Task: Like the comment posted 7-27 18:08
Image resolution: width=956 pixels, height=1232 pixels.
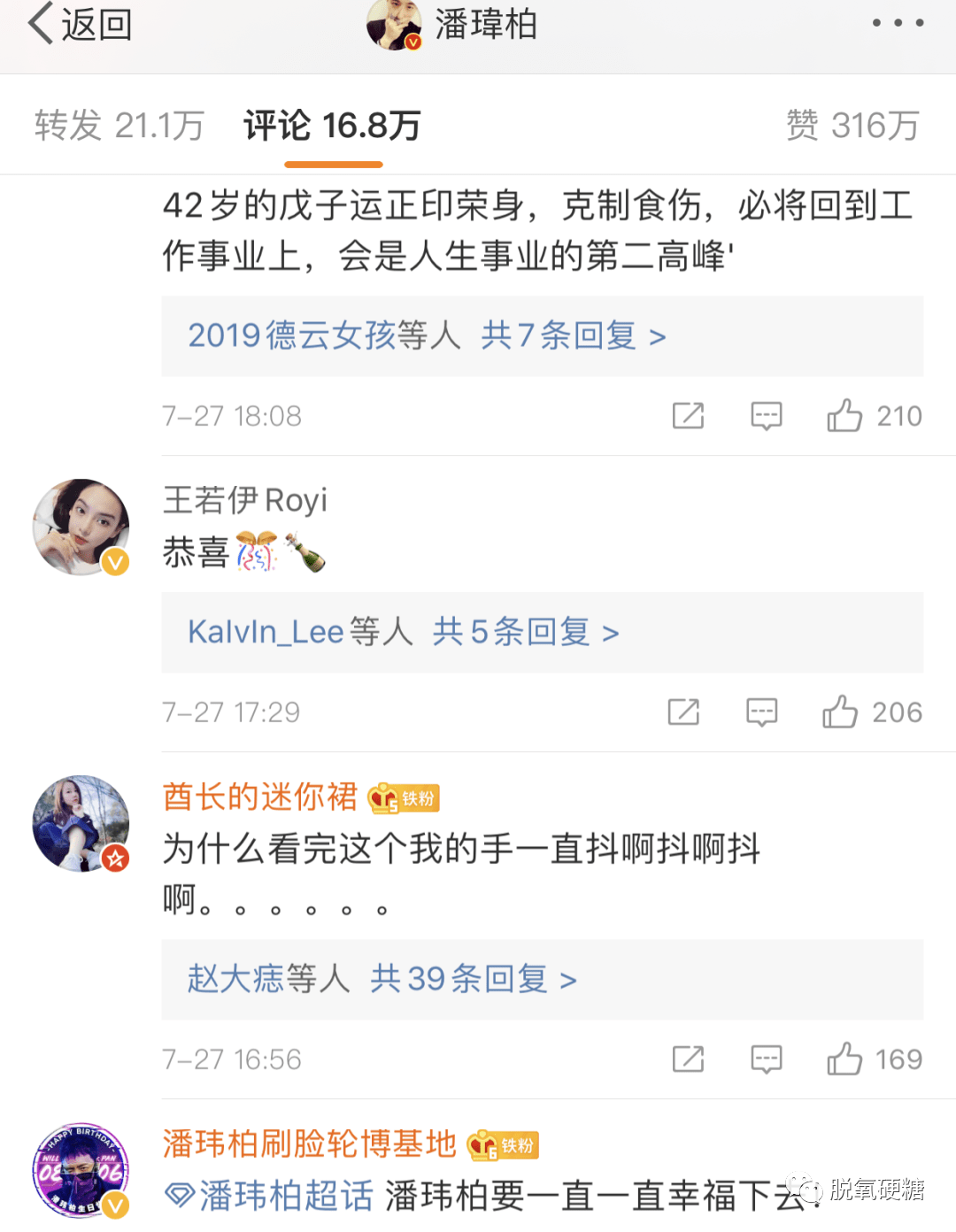Action: click(844, 416)
